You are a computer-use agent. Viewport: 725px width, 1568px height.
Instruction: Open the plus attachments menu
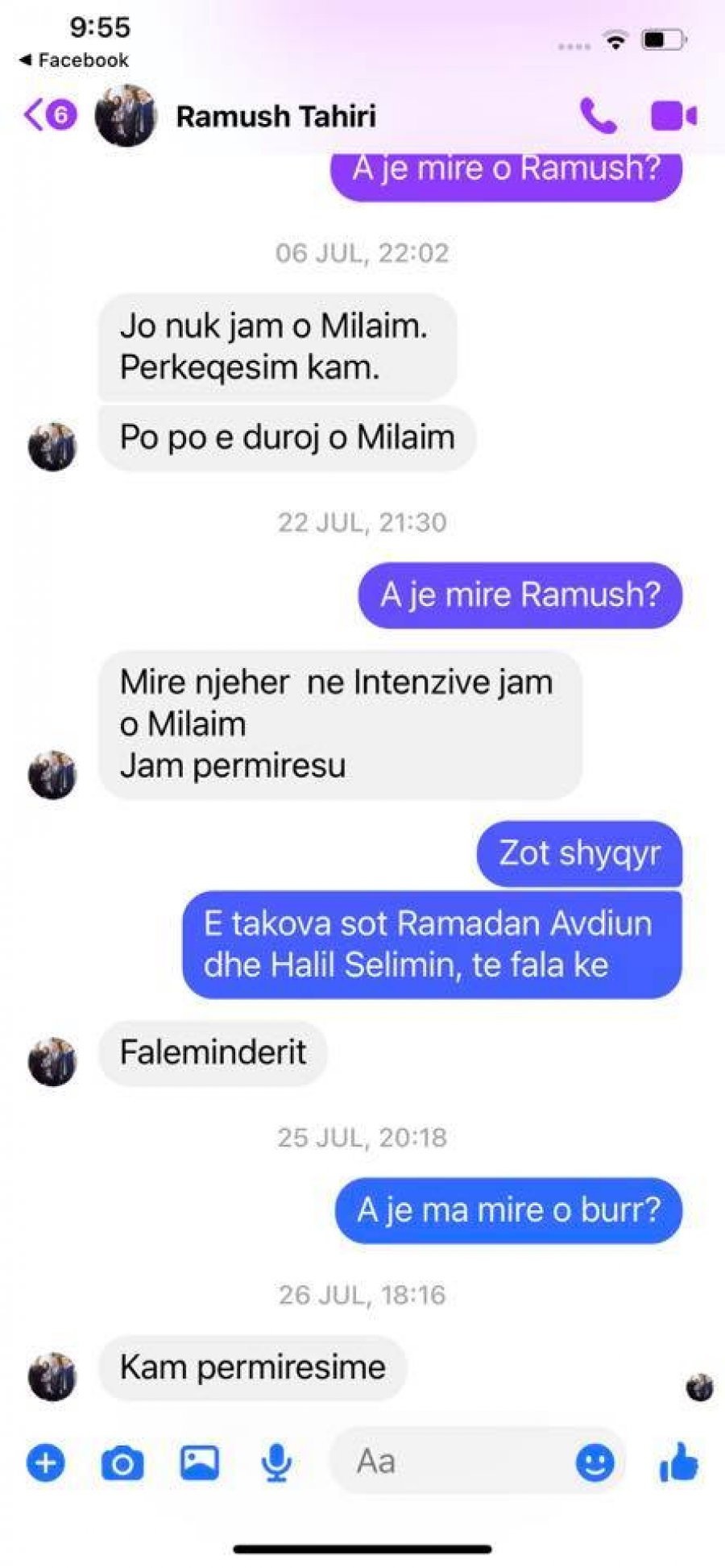pos(46,1462)
